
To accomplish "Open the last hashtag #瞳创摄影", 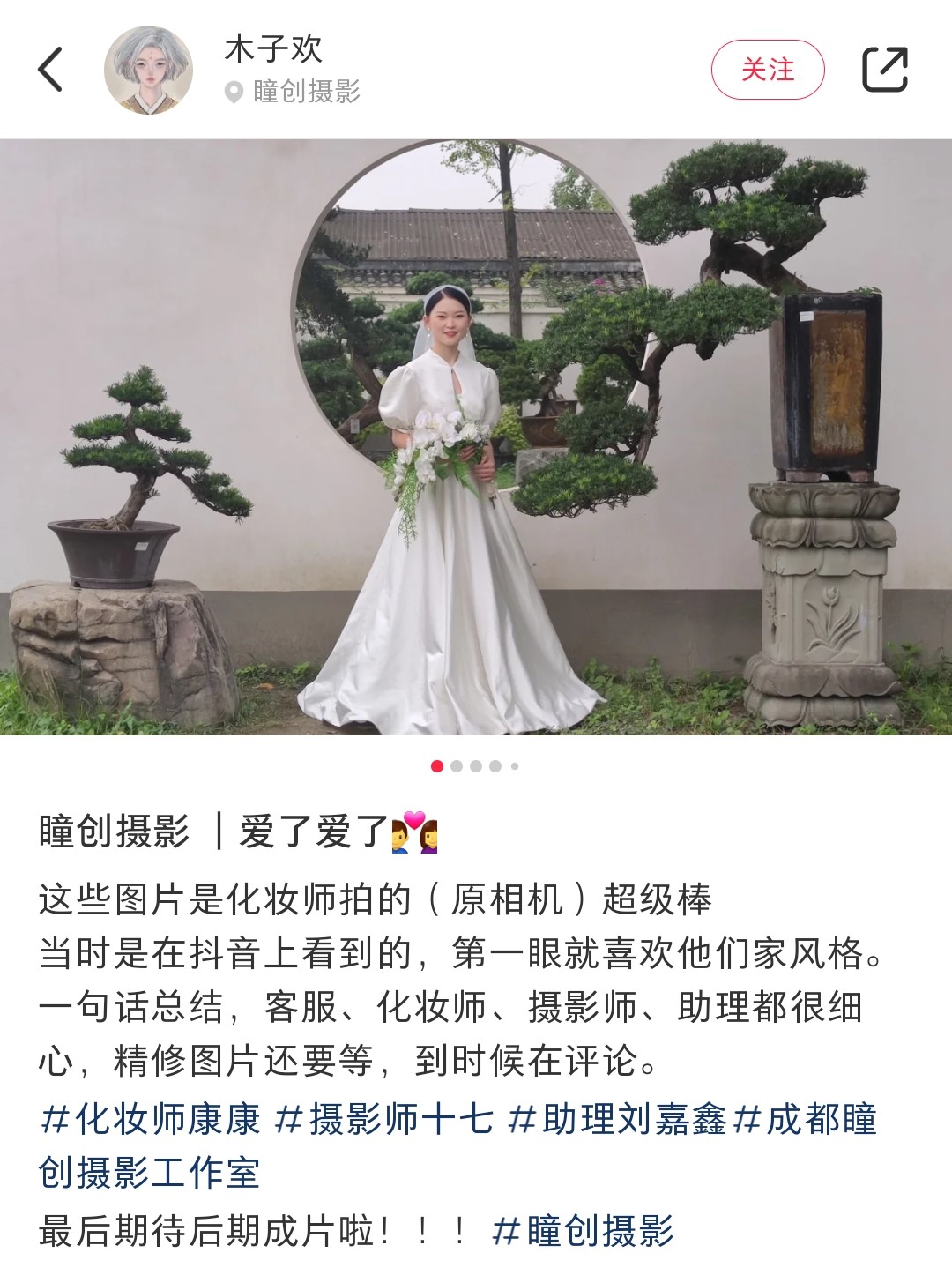I will click(584, 1230).
